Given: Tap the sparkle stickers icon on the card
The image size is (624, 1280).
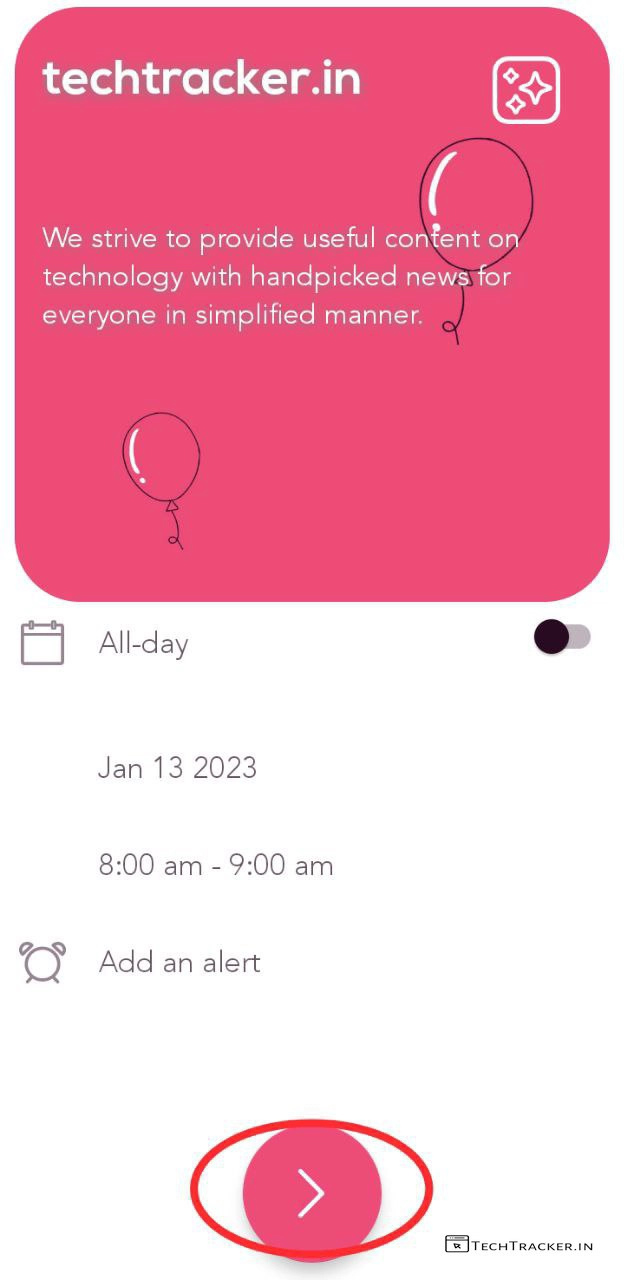Looking at the screenshot, I should pos(526,90).
